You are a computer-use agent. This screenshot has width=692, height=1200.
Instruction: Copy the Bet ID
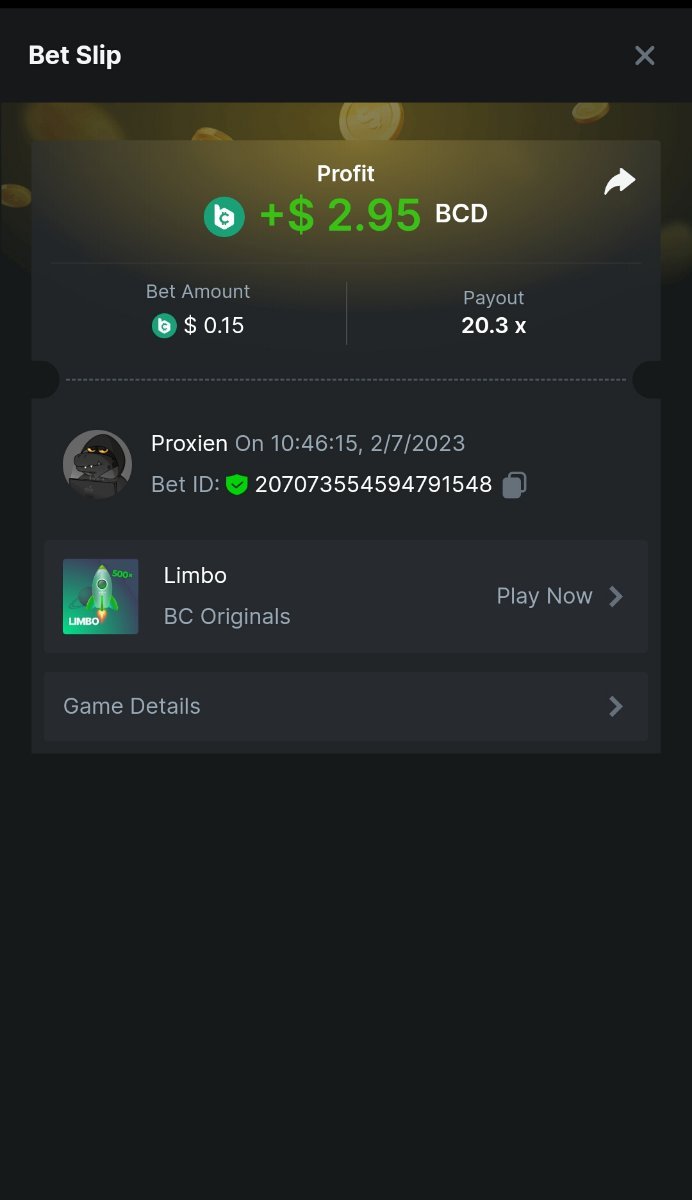[x=514, y=485]
